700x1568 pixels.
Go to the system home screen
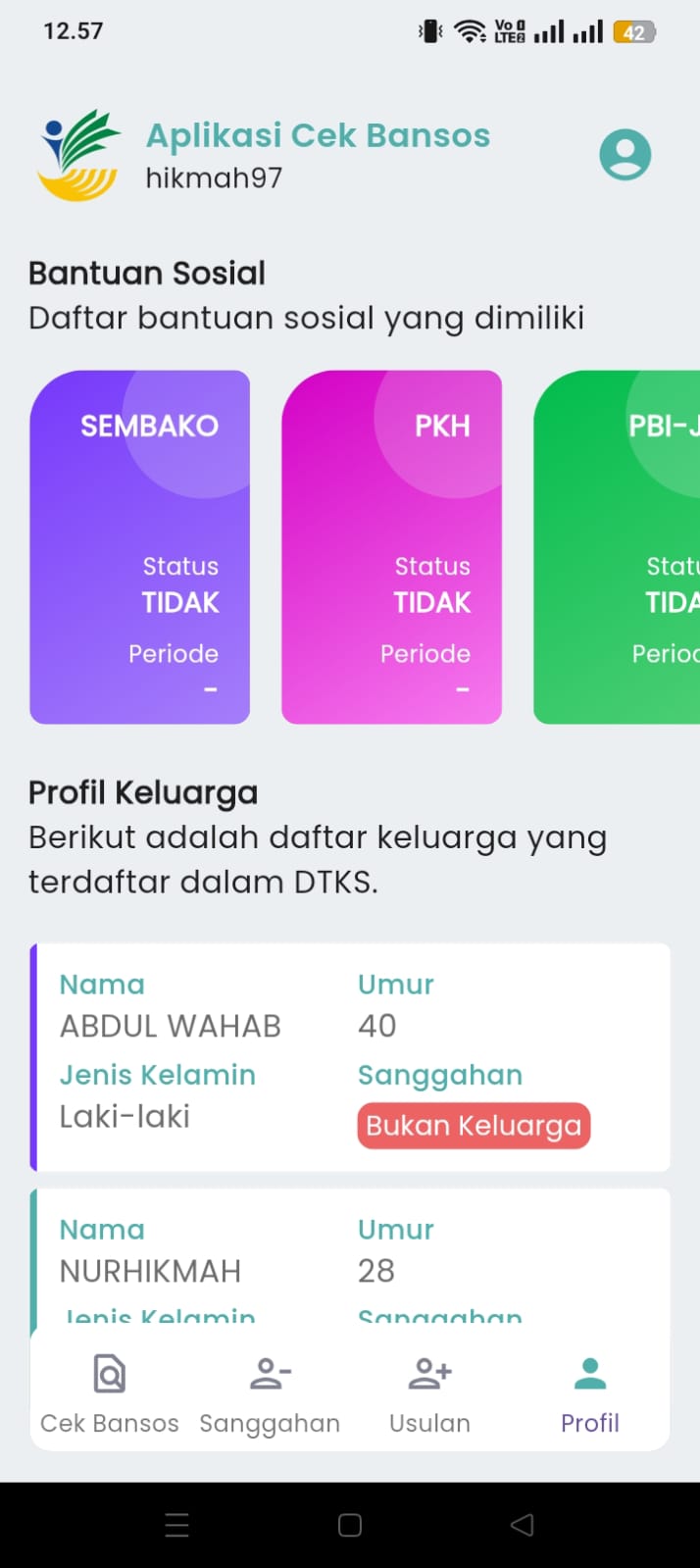pos(350,1525)
